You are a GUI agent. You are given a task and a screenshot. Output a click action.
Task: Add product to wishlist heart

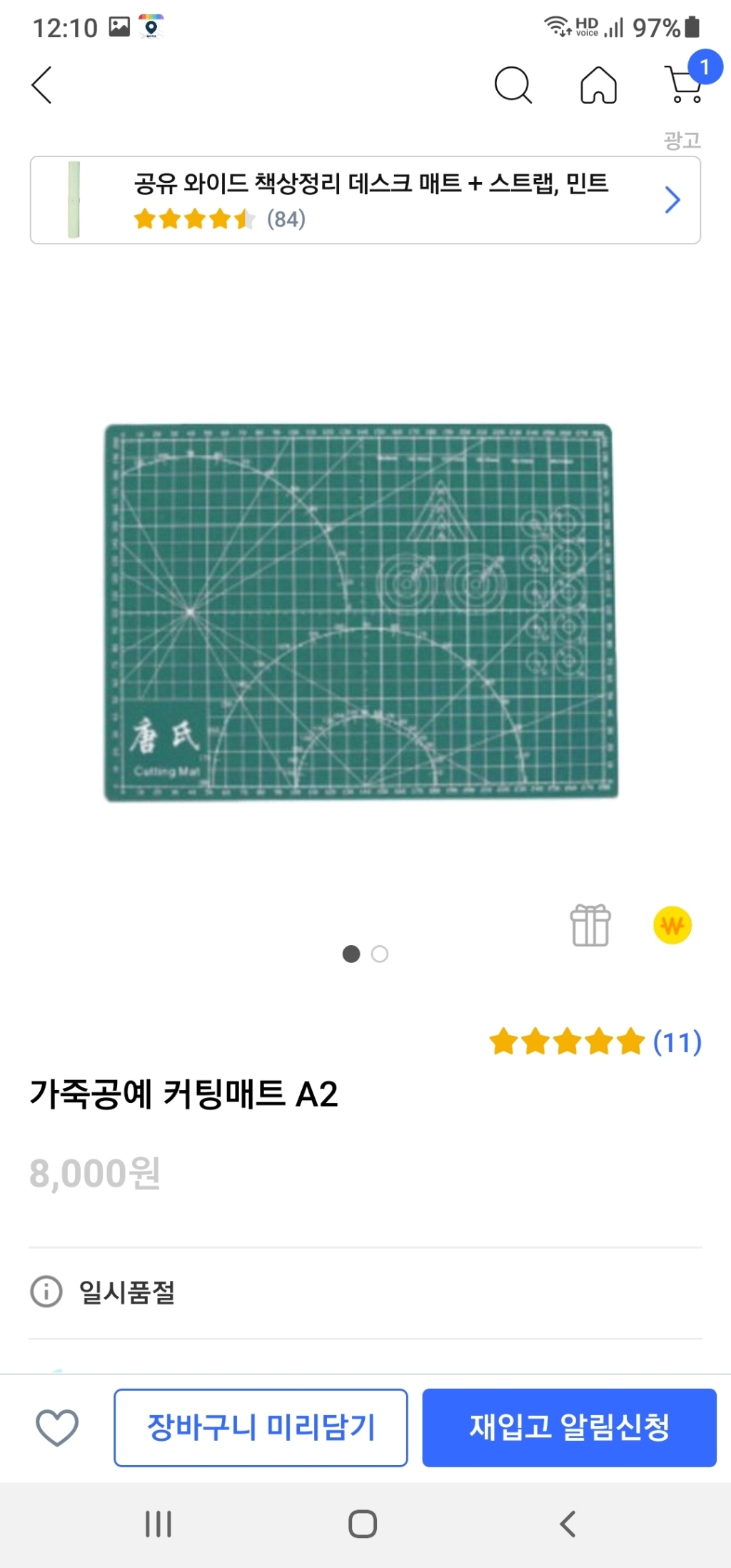[57, 1427]
